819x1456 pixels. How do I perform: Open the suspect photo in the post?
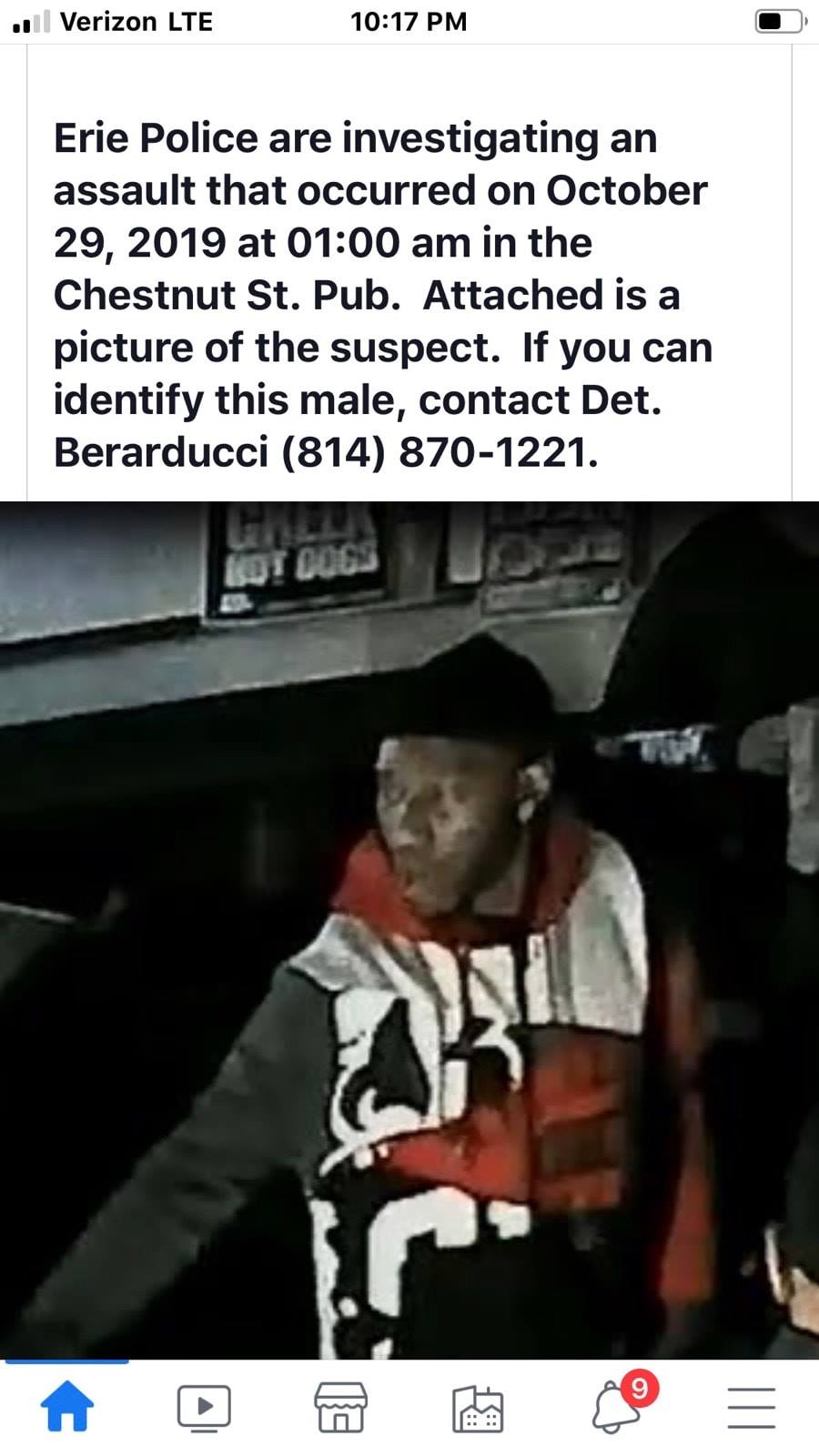[x=409, y=928]
